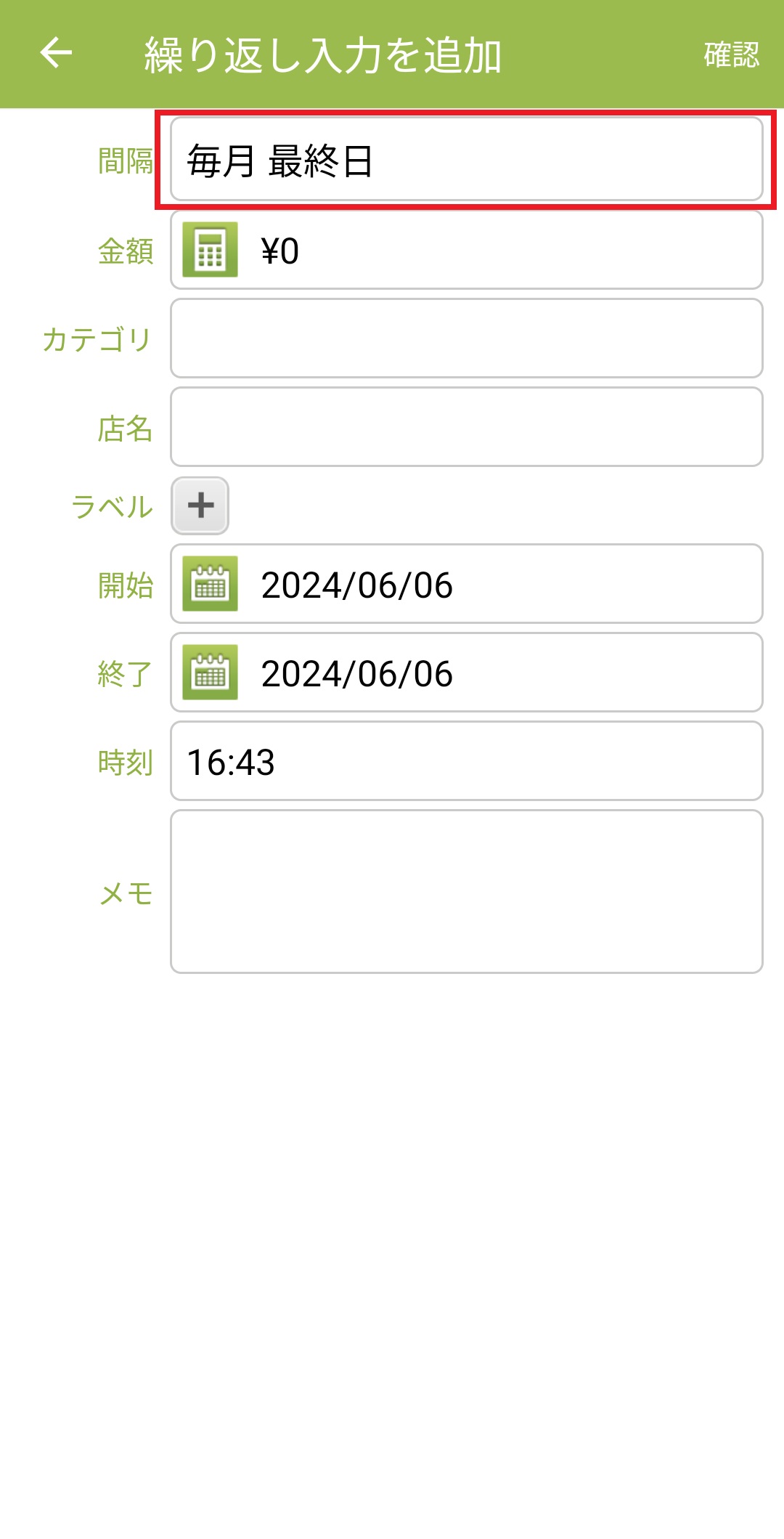This screenshot has width=784, height=1539.
Task: Tap the メモ memo text area
Action: 466,892
